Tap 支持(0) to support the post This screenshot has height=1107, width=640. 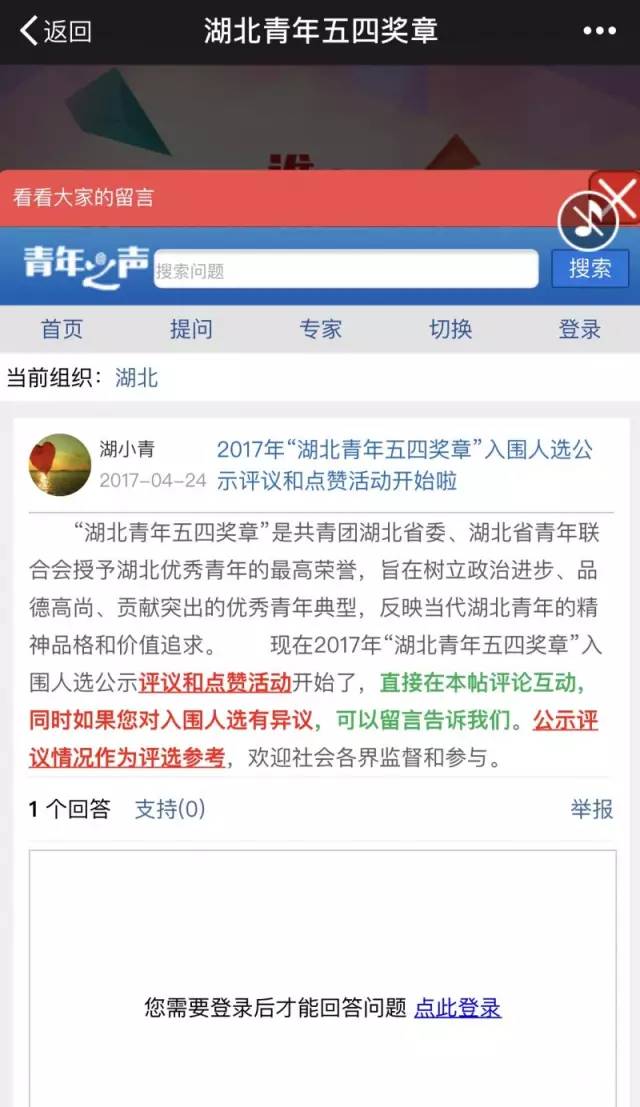[x=170, y=809]
